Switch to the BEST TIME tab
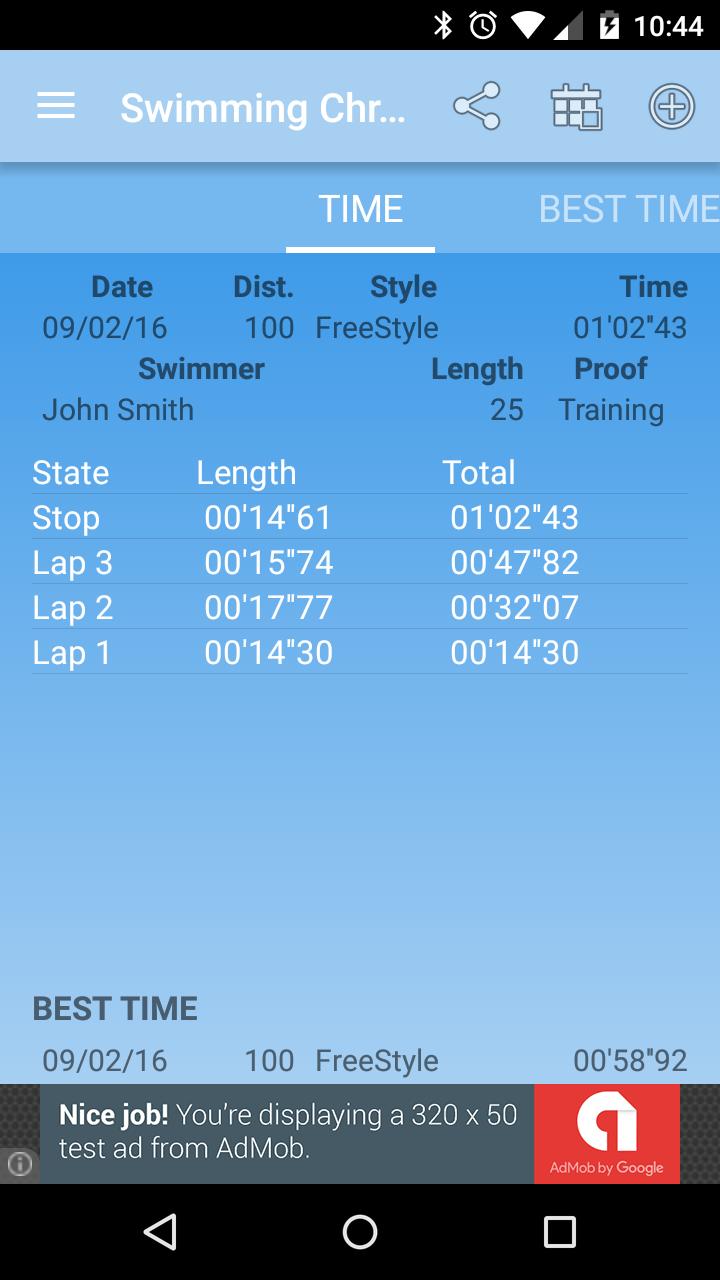The width and height of the screenshot is (720, 1280). click(628, 209)
